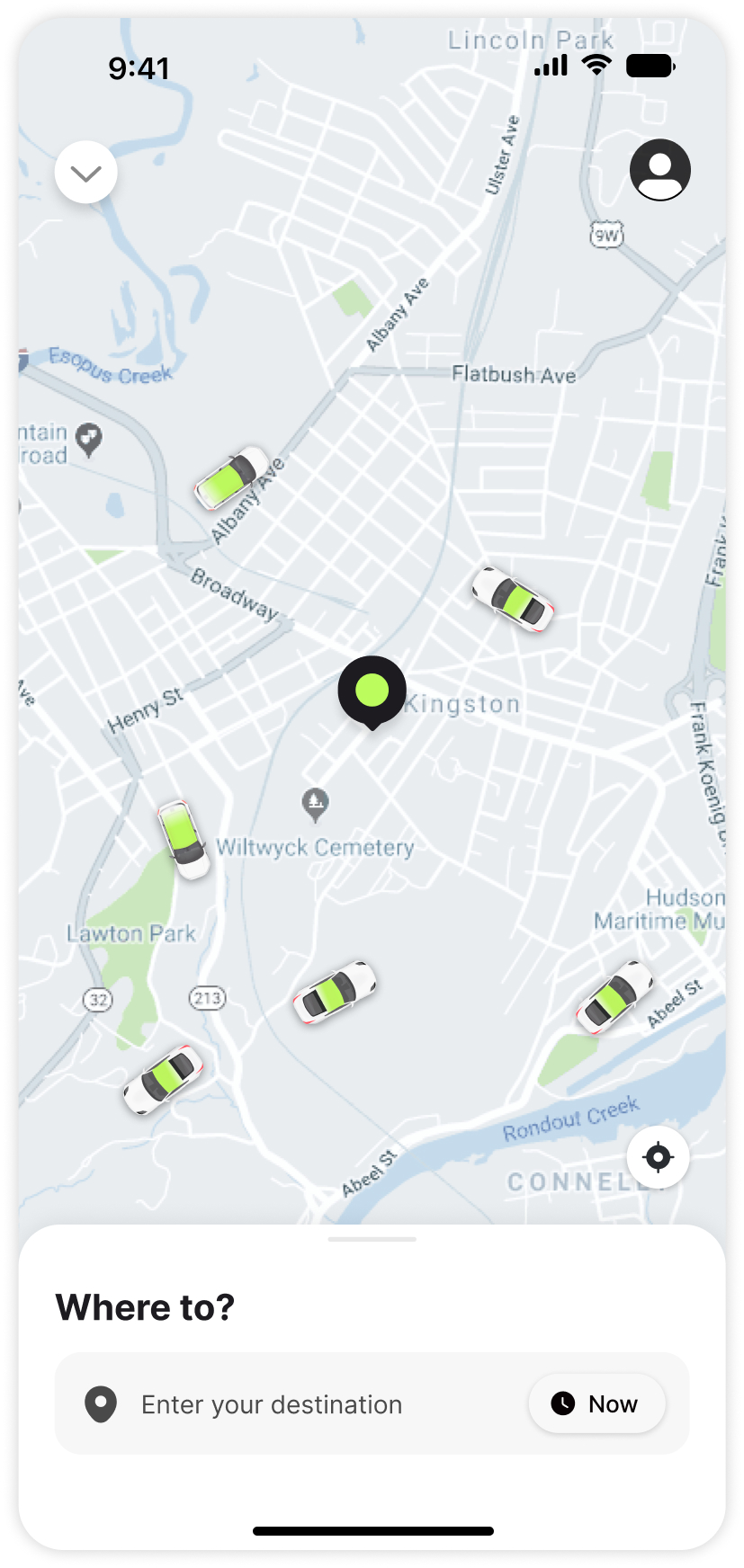
Task: Open the user profile icon
Action: [x=659, y=170]
